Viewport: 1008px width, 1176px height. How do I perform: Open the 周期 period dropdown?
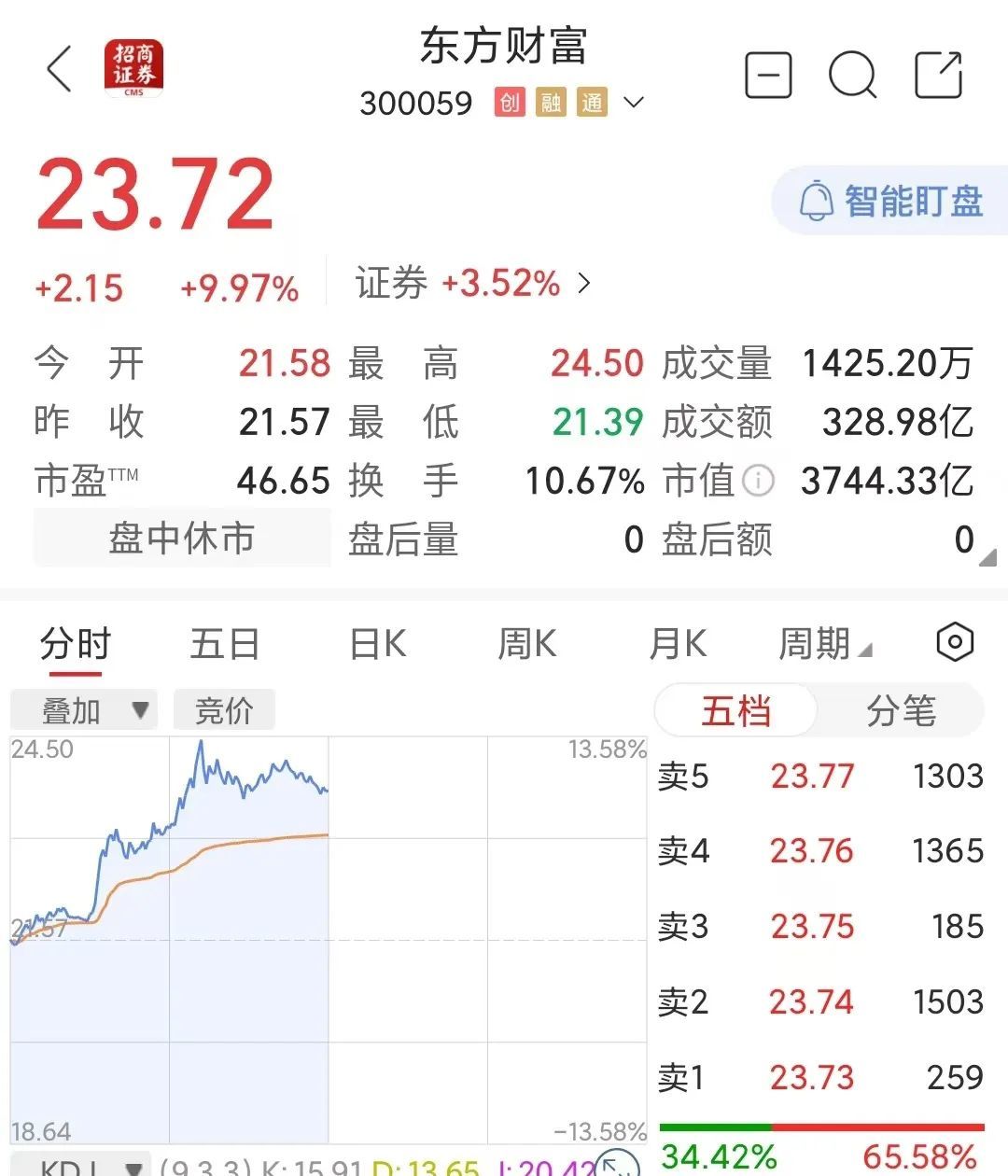pos(824,644)
